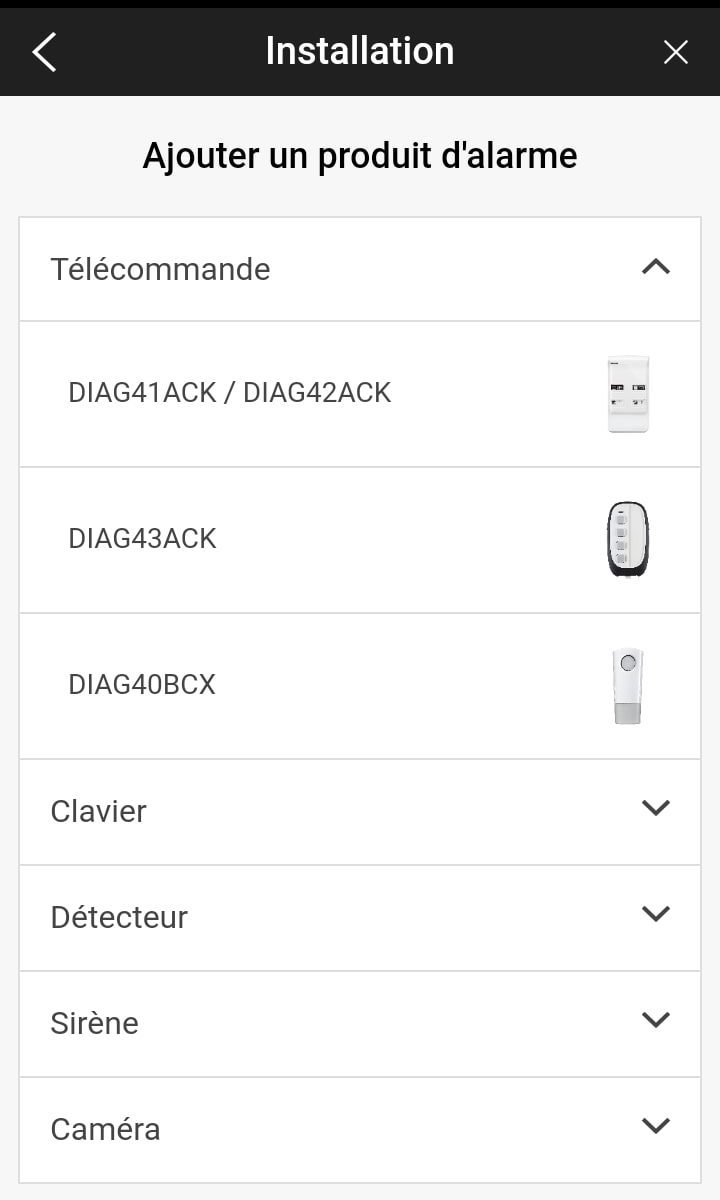The width and height of the screenshot is (720, 1200).
Task: Go back using the header arrow
Action: 45,52
